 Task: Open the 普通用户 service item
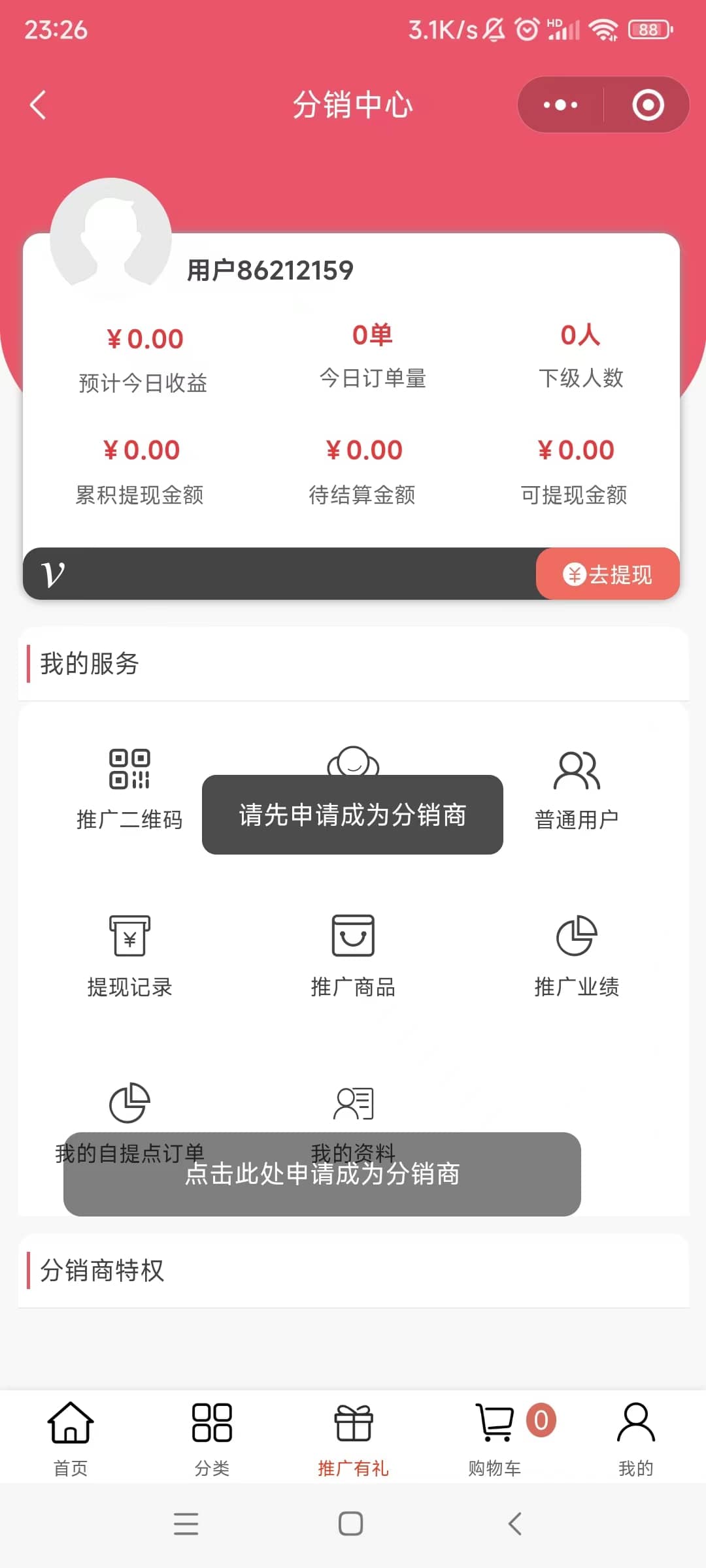[x=577, y=789]
